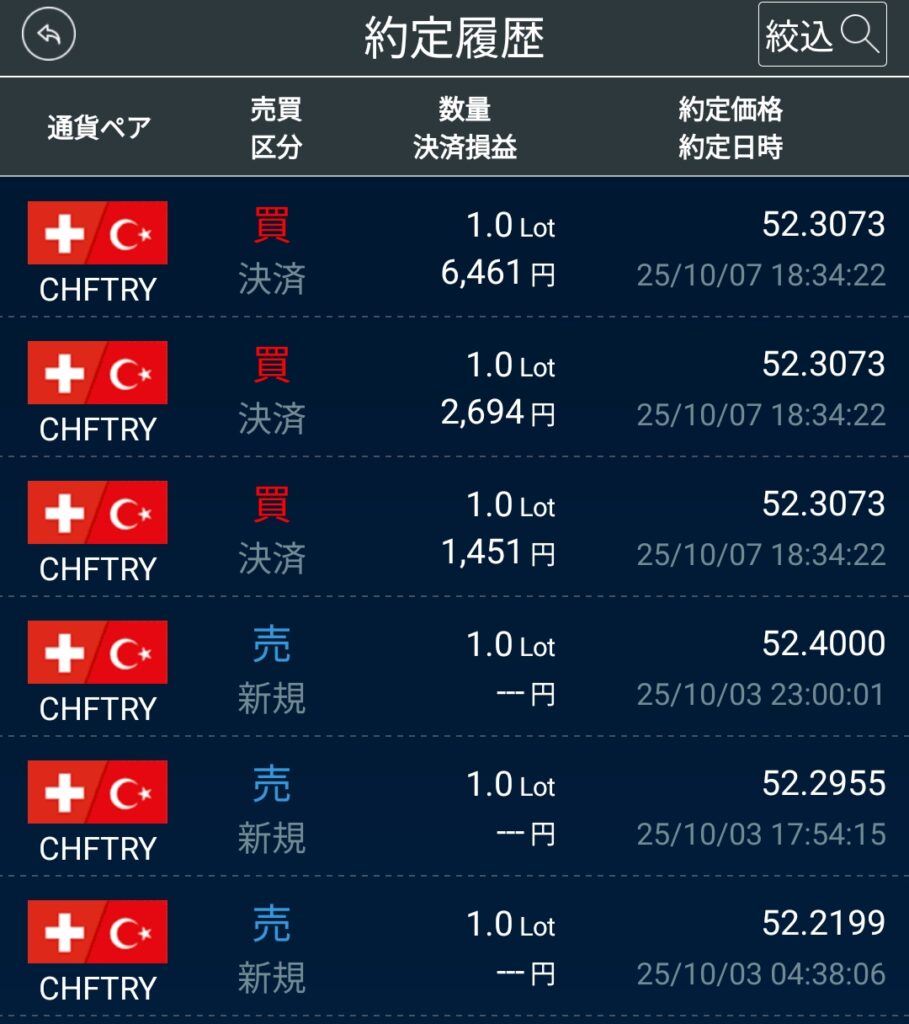View the sell order at 52.2199

click(x=454, y=948)
